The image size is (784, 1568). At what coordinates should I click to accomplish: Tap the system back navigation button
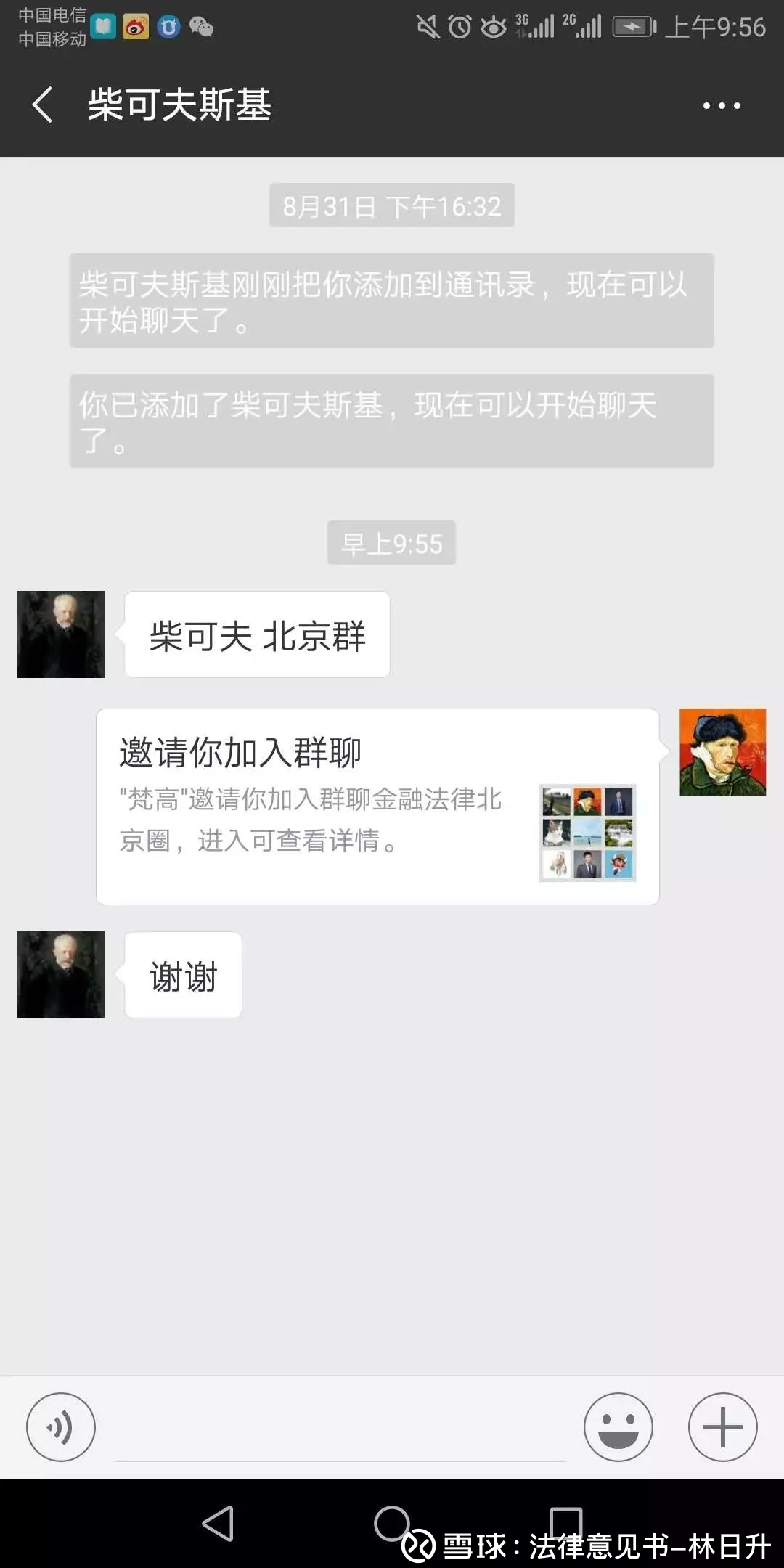(218, 1523)
